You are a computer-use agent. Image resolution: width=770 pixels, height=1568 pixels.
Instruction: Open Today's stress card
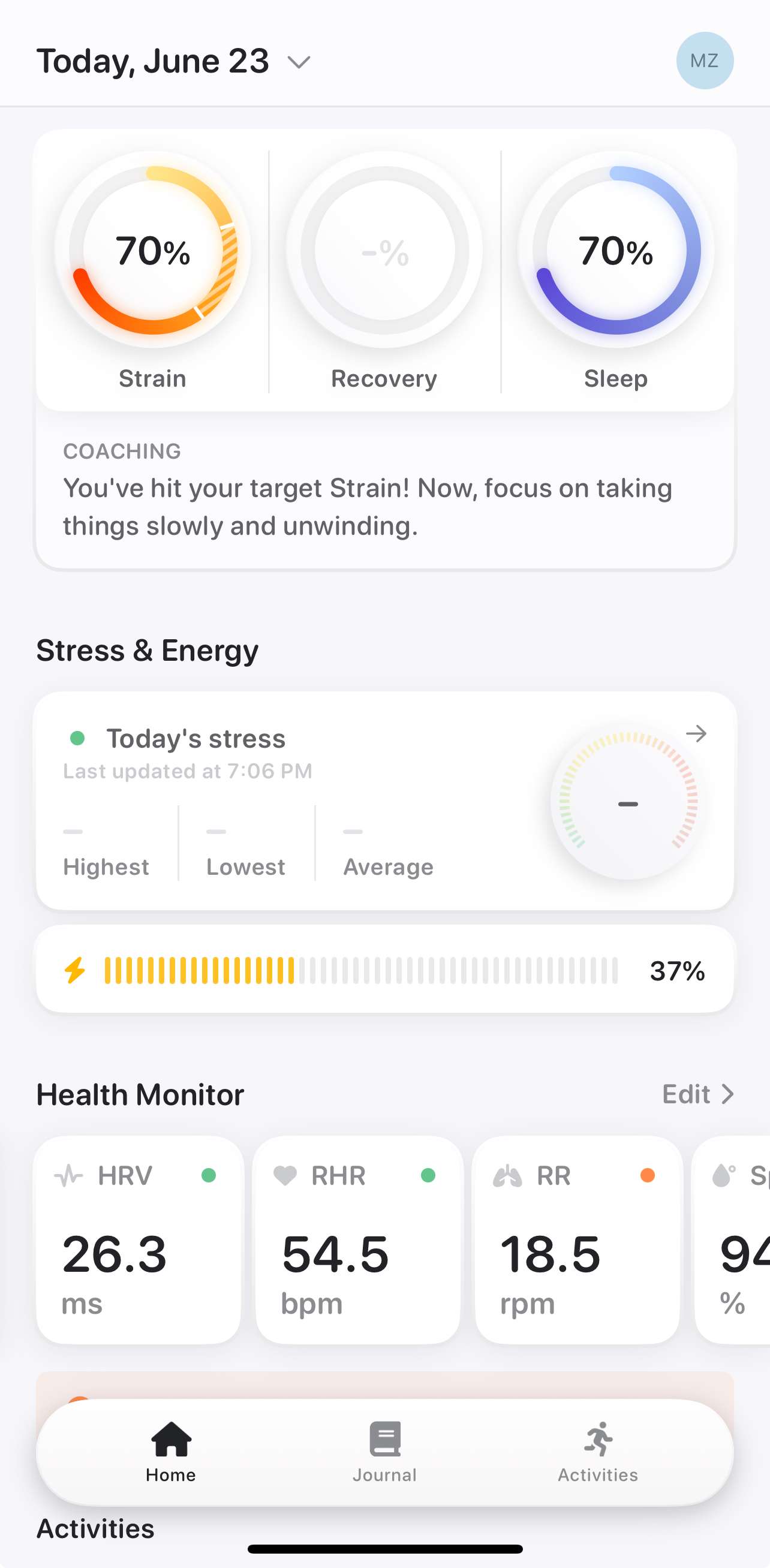pyautogui.click(x=383, y=800)
